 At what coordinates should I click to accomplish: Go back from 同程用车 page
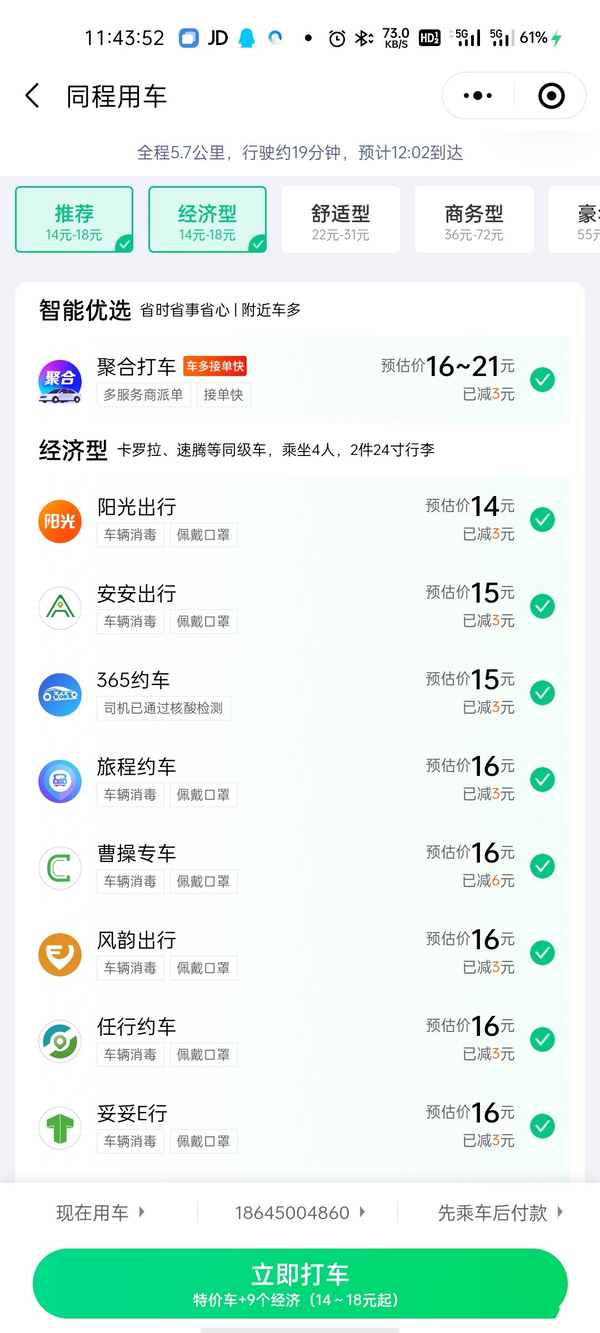(32, 96)
